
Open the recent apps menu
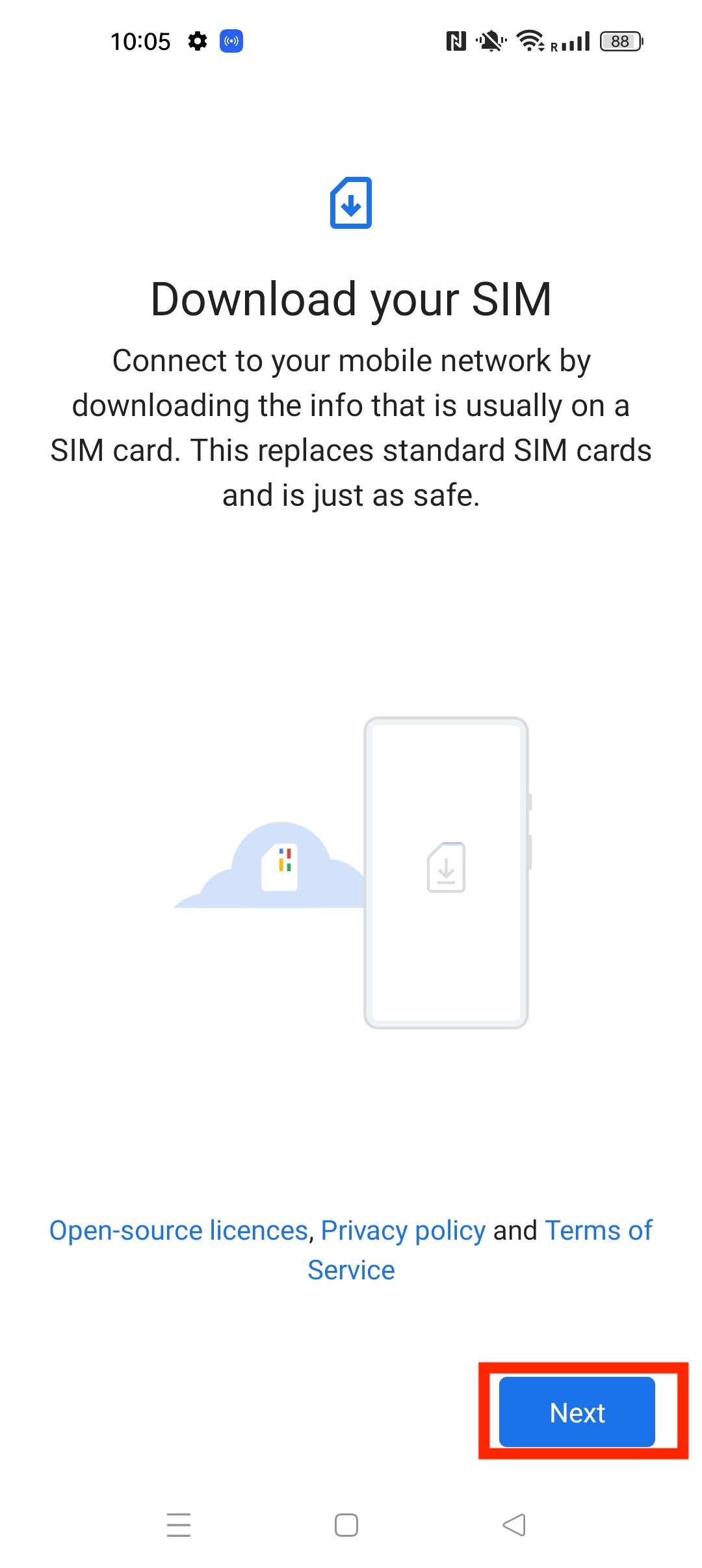pos(179,1524)
